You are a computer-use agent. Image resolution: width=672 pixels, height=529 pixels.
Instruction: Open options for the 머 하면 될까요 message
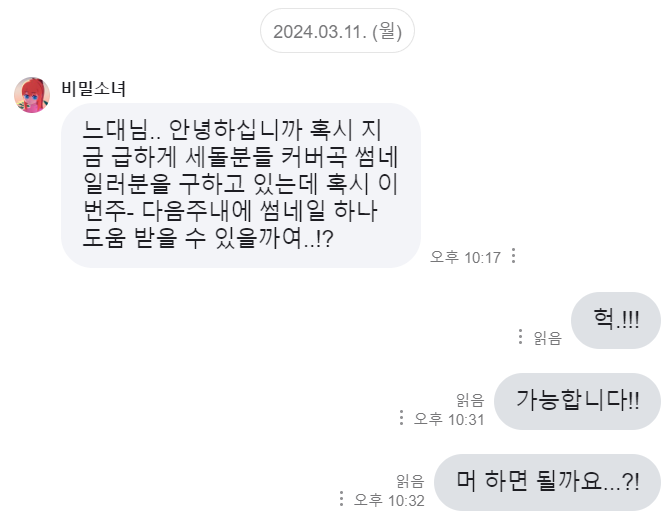tap(341, 499)
